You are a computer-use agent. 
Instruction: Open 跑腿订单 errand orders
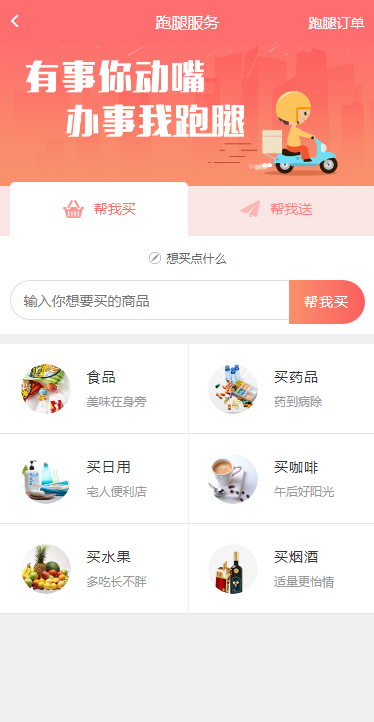336,23
